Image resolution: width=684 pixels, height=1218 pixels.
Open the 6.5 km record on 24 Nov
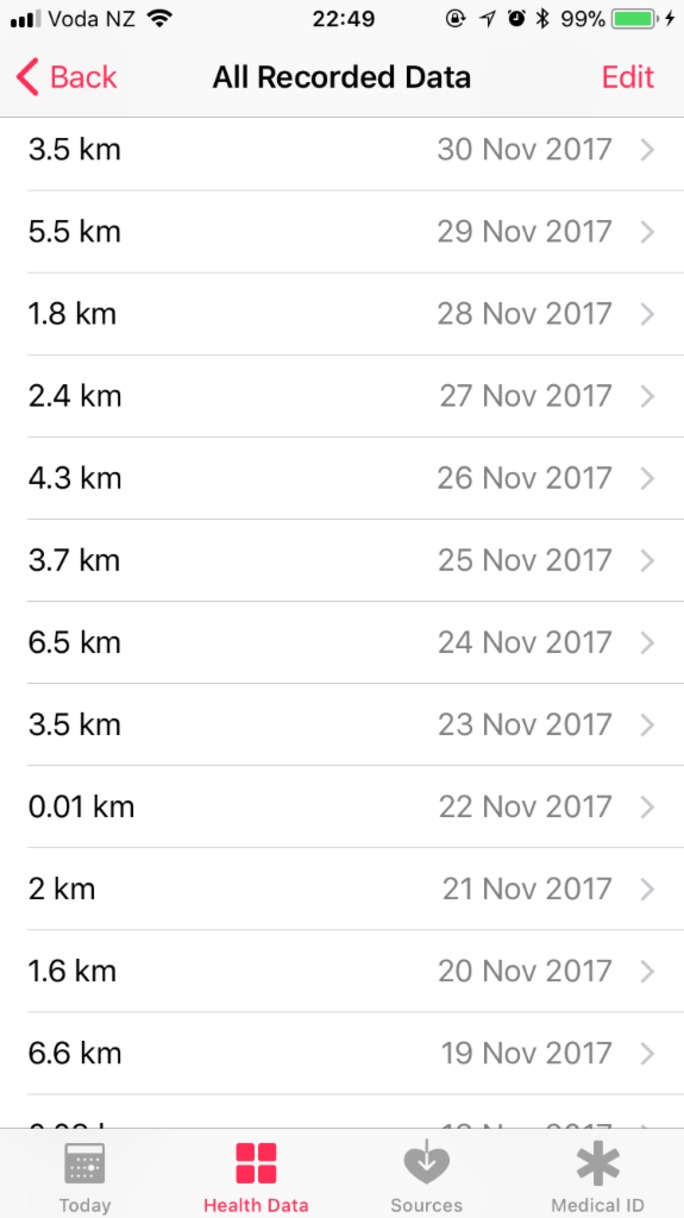tap(342, 643)
